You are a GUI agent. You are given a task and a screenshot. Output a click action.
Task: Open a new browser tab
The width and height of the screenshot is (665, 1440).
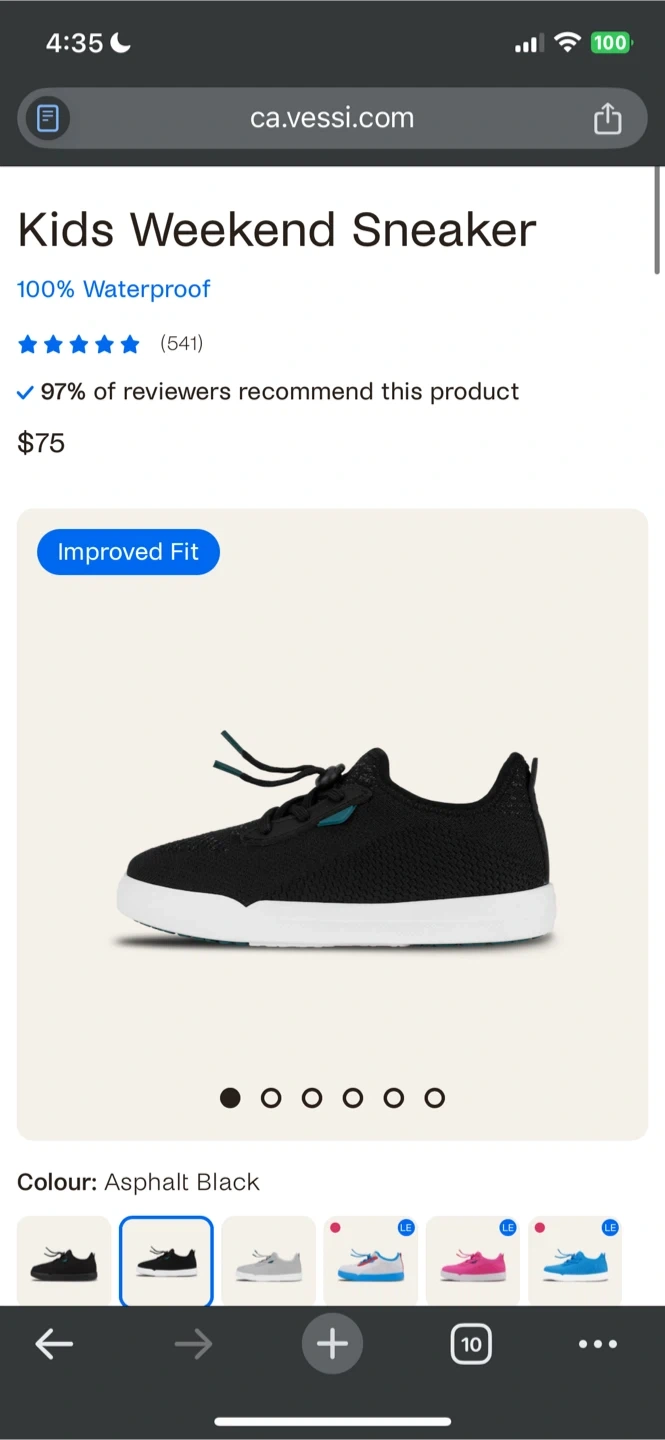coord(332,1344)
